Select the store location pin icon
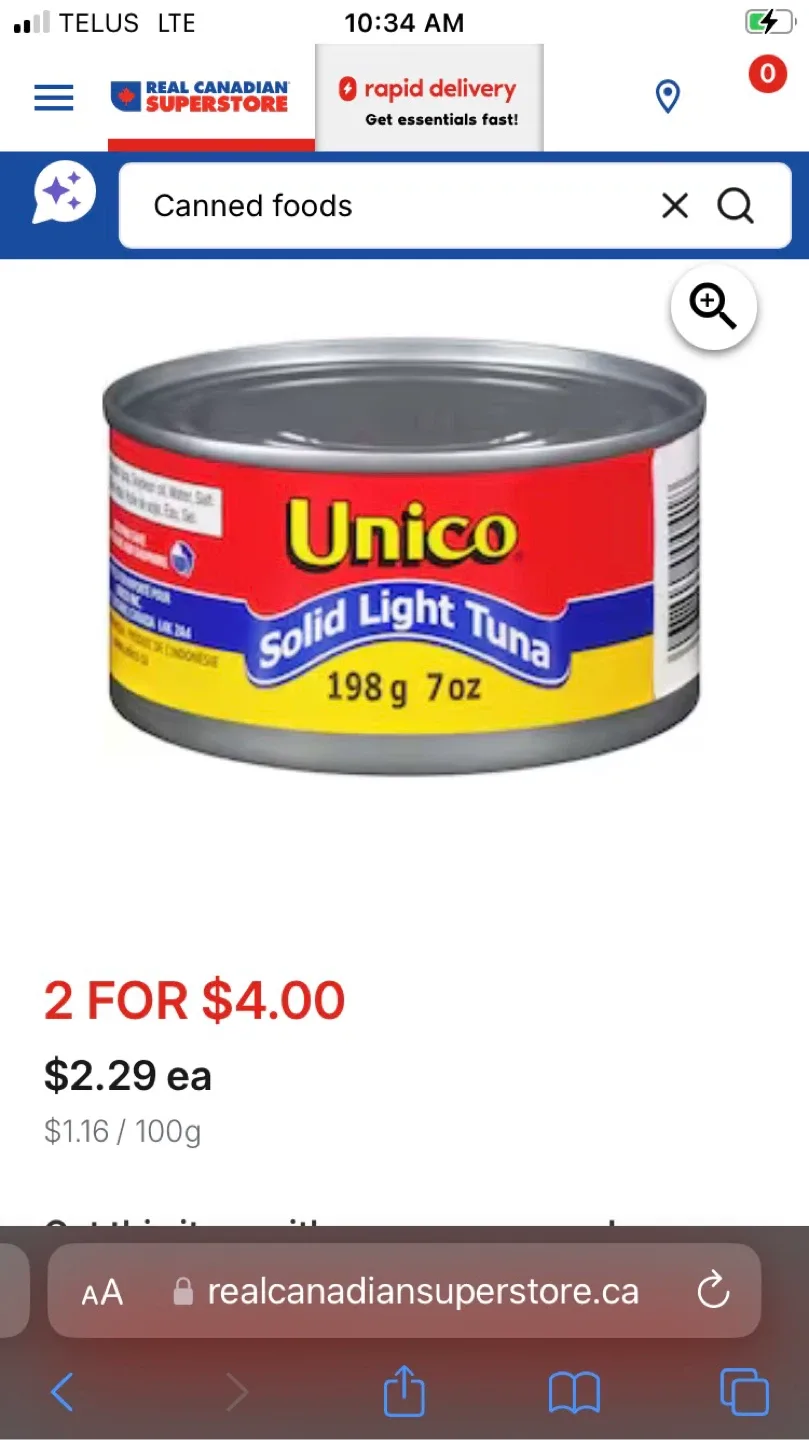 pos(667,97)
